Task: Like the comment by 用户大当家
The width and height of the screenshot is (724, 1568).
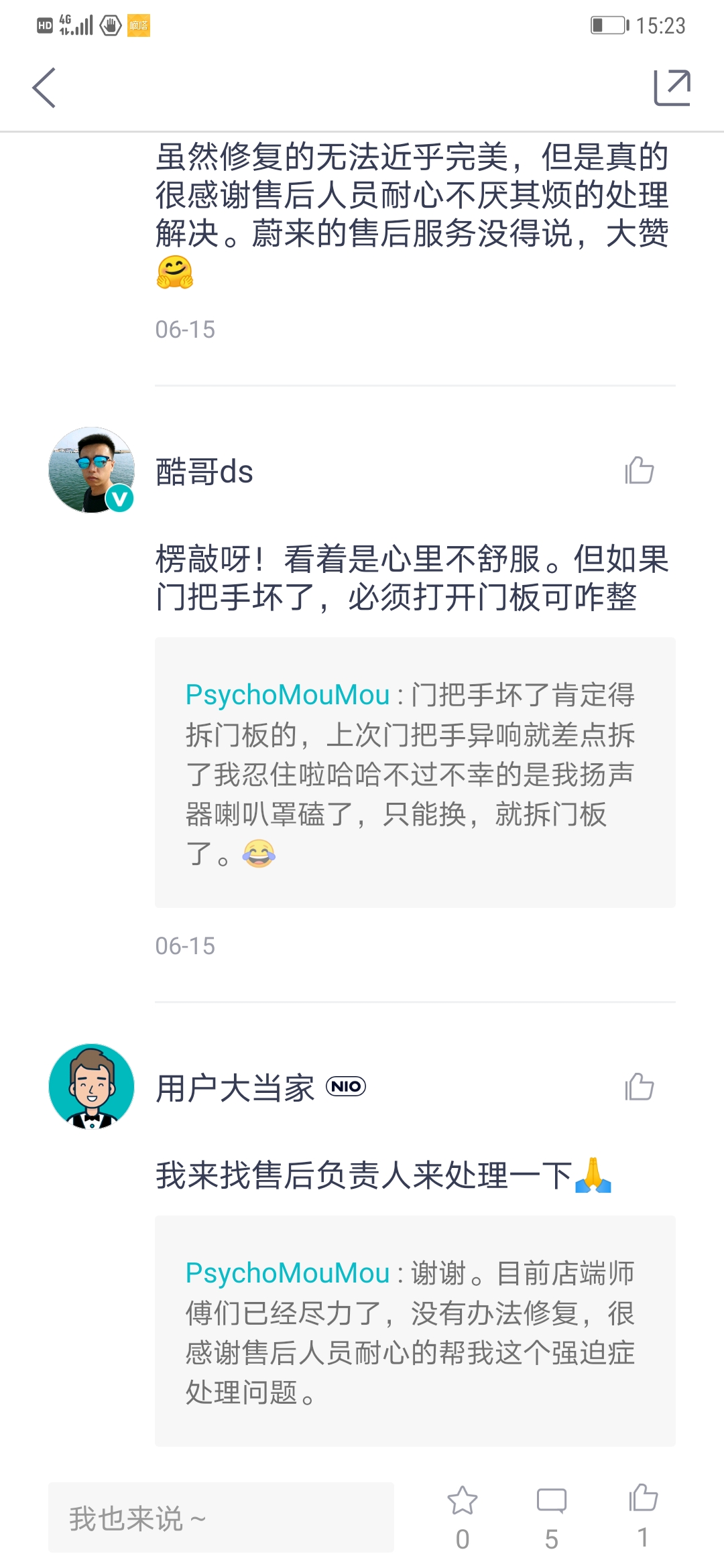Action: point(639,1087)
